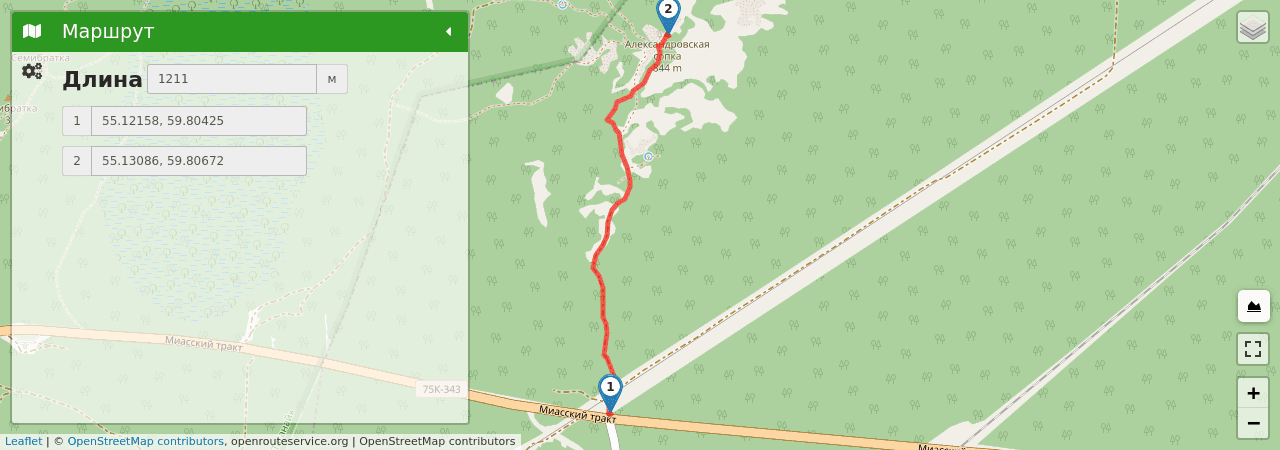This screenshot has width=1280, height=450.
Task: Zoom out of the map
Action: [x=1253, y=423]
